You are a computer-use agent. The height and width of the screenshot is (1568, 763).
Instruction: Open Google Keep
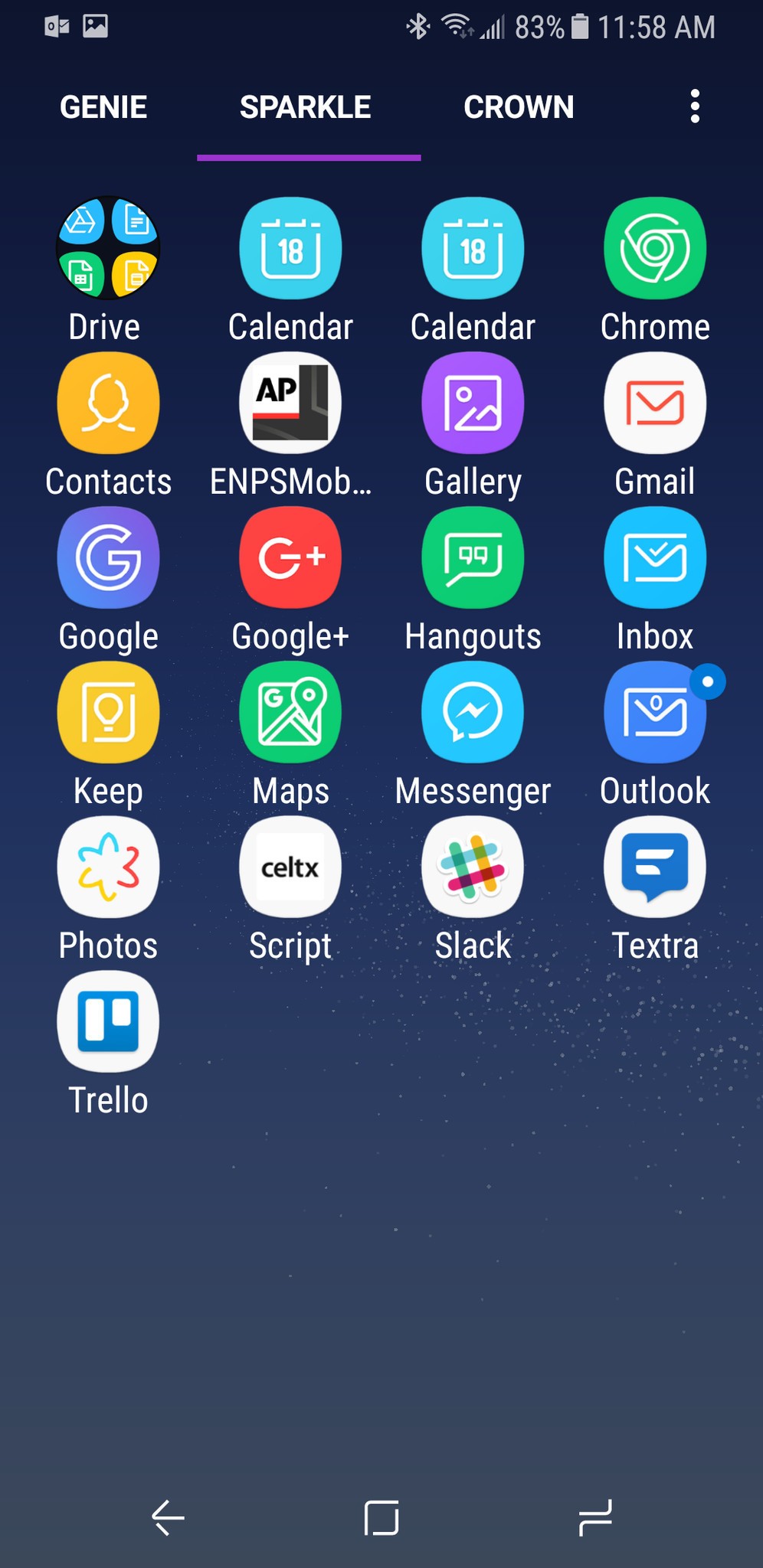tap(108, 712)
